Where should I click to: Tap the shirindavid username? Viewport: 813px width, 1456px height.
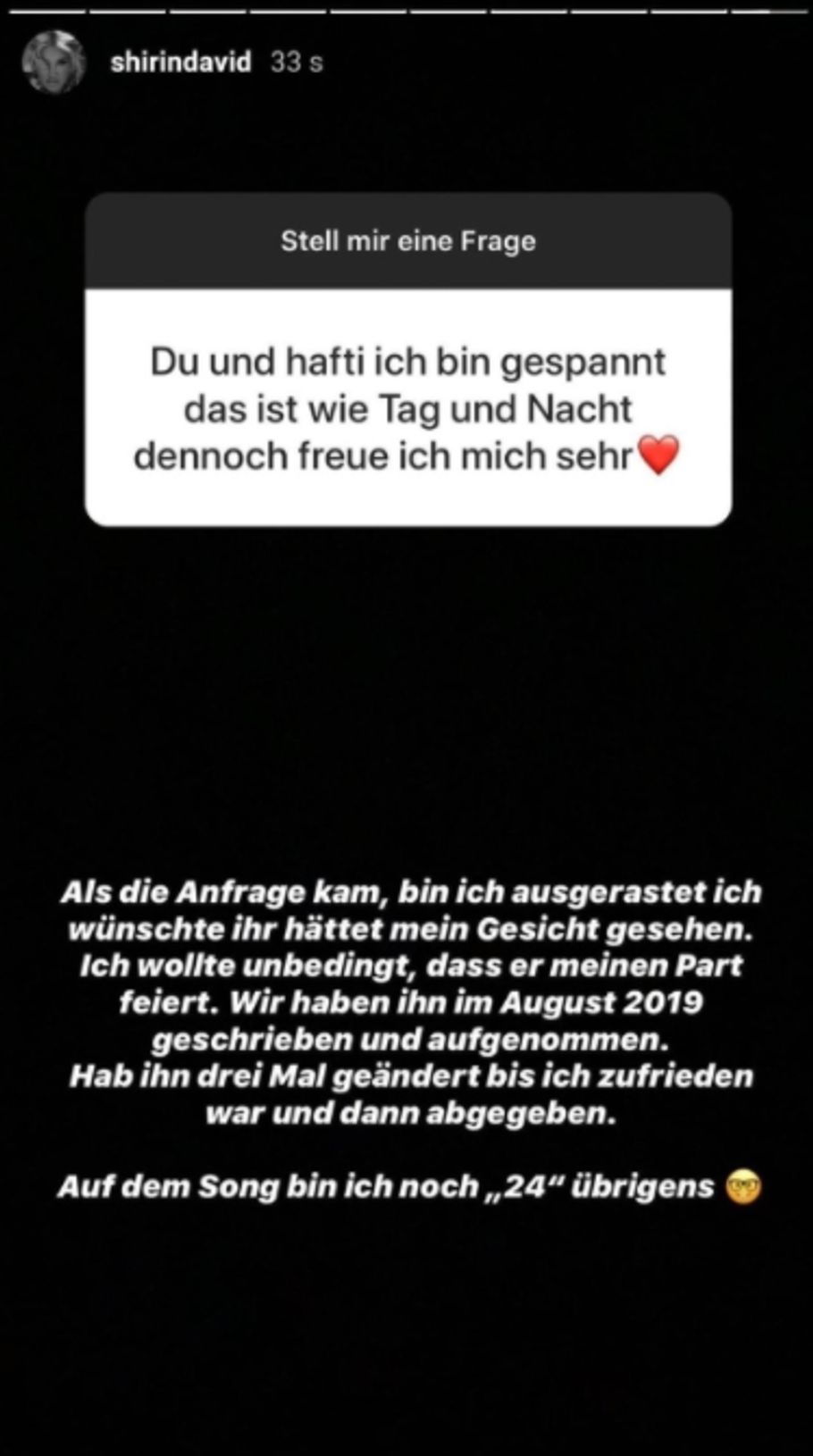tap(180, 63)
